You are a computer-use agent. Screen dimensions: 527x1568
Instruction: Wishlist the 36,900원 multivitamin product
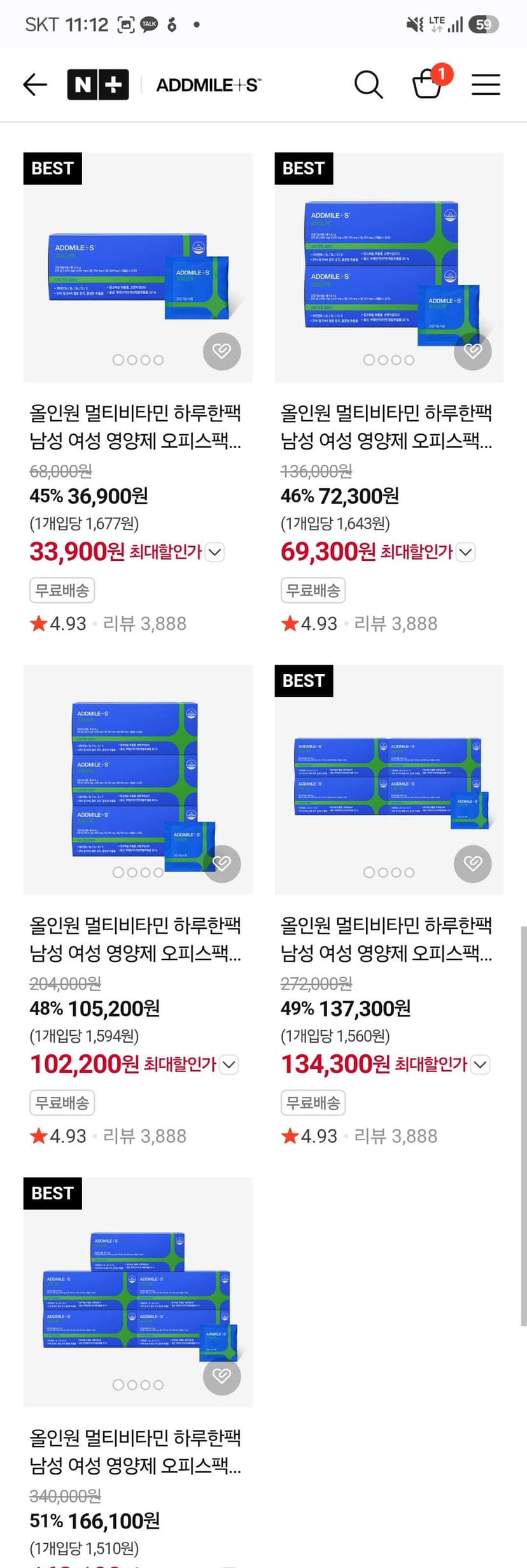click(x=221, y=351)
